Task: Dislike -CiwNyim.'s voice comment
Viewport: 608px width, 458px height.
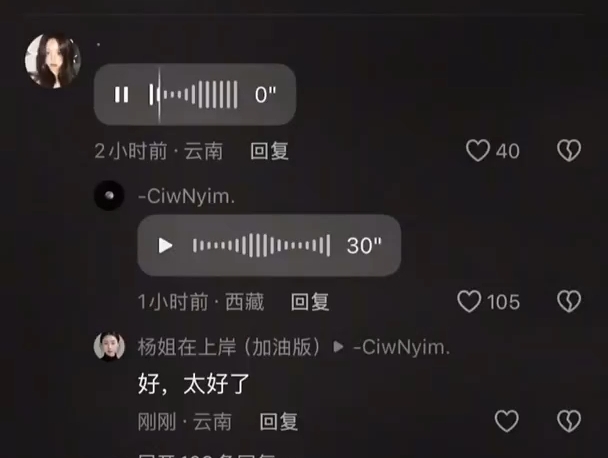Action: pos(569,301)
